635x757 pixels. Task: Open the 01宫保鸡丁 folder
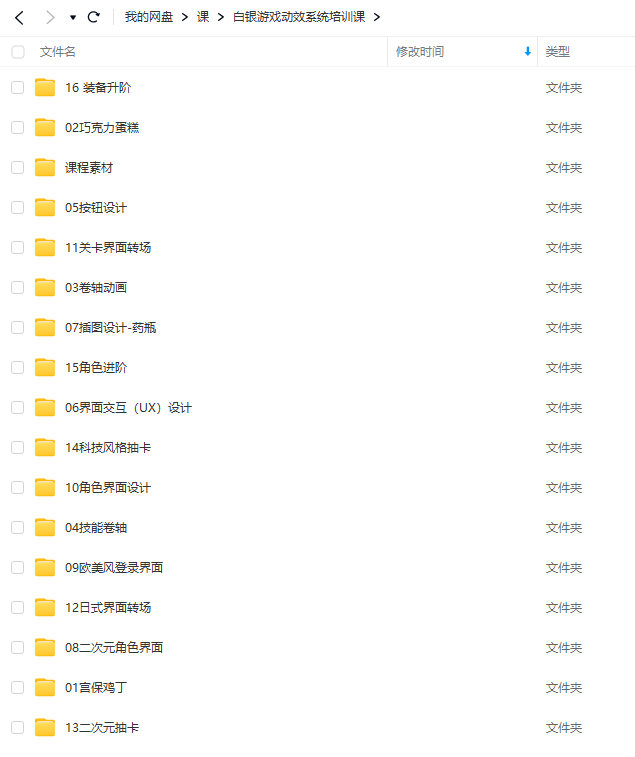pos(95,688)
